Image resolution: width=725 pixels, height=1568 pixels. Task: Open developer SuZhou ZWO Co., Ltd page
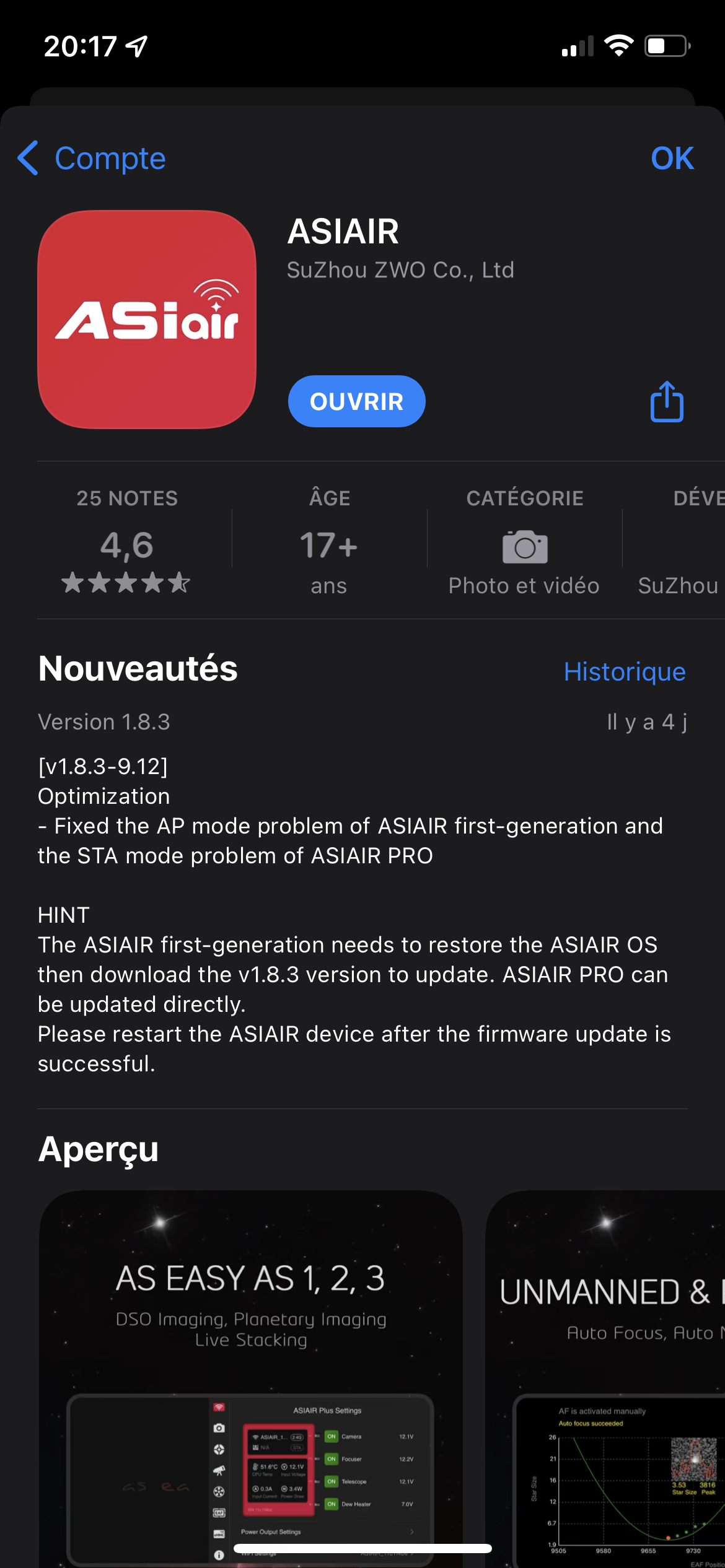400,270
